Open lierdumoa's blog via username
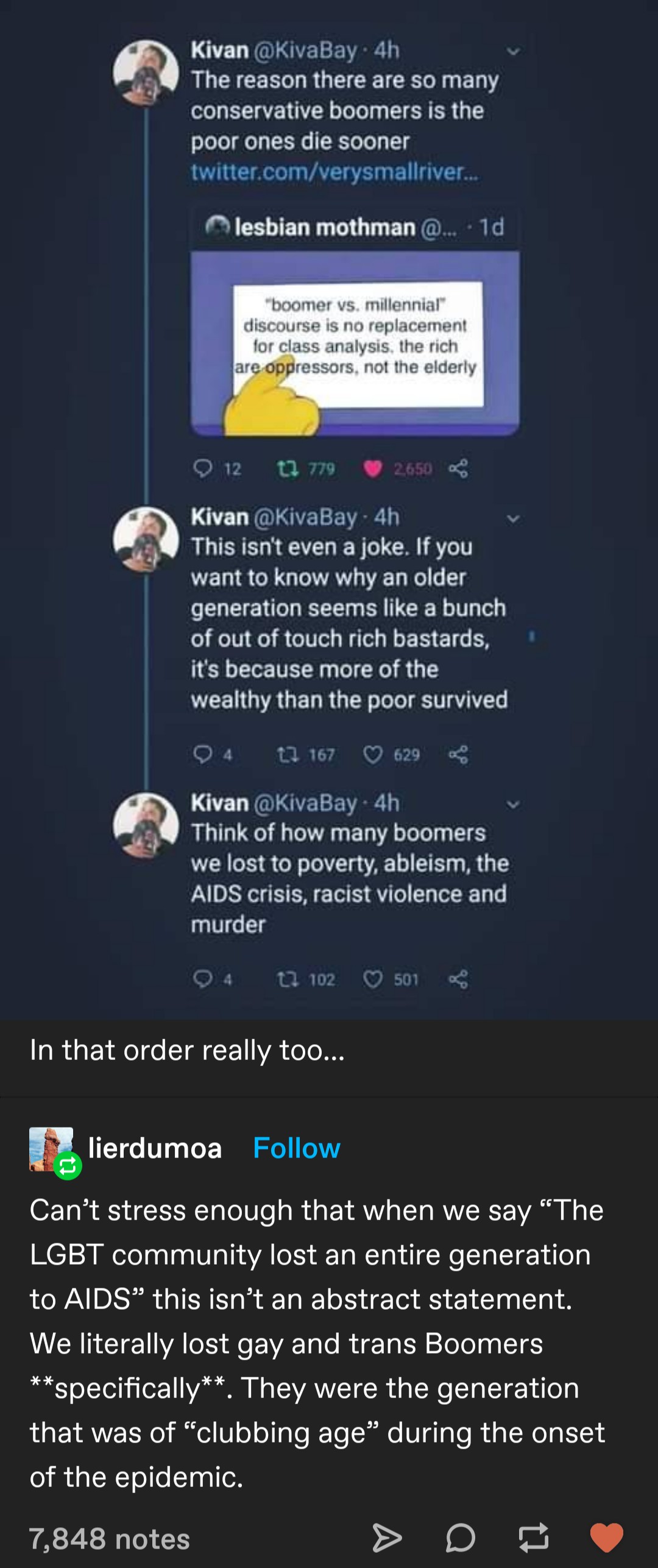Image resolution: width=658 pixels, height=1568 pixels. pyautogui.click(x=155, y=1148)
